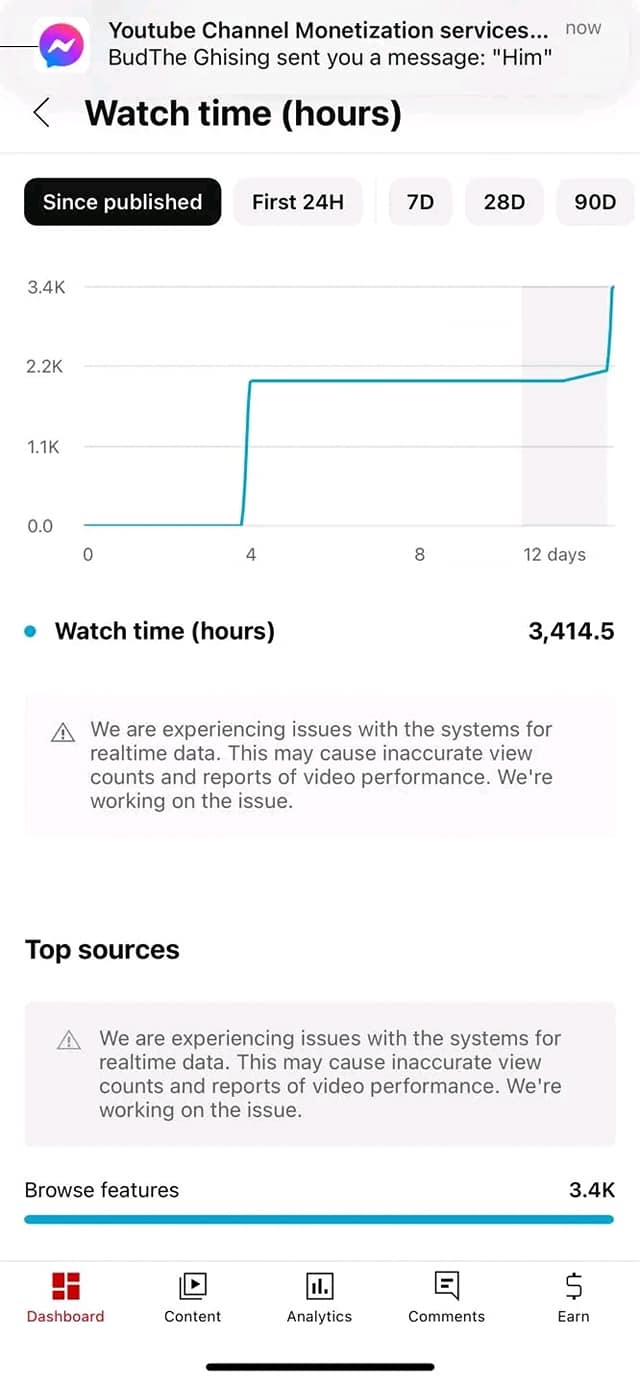The image size is (640, 1383).
Task: Switch to the Content tab
Action: 192,1297
